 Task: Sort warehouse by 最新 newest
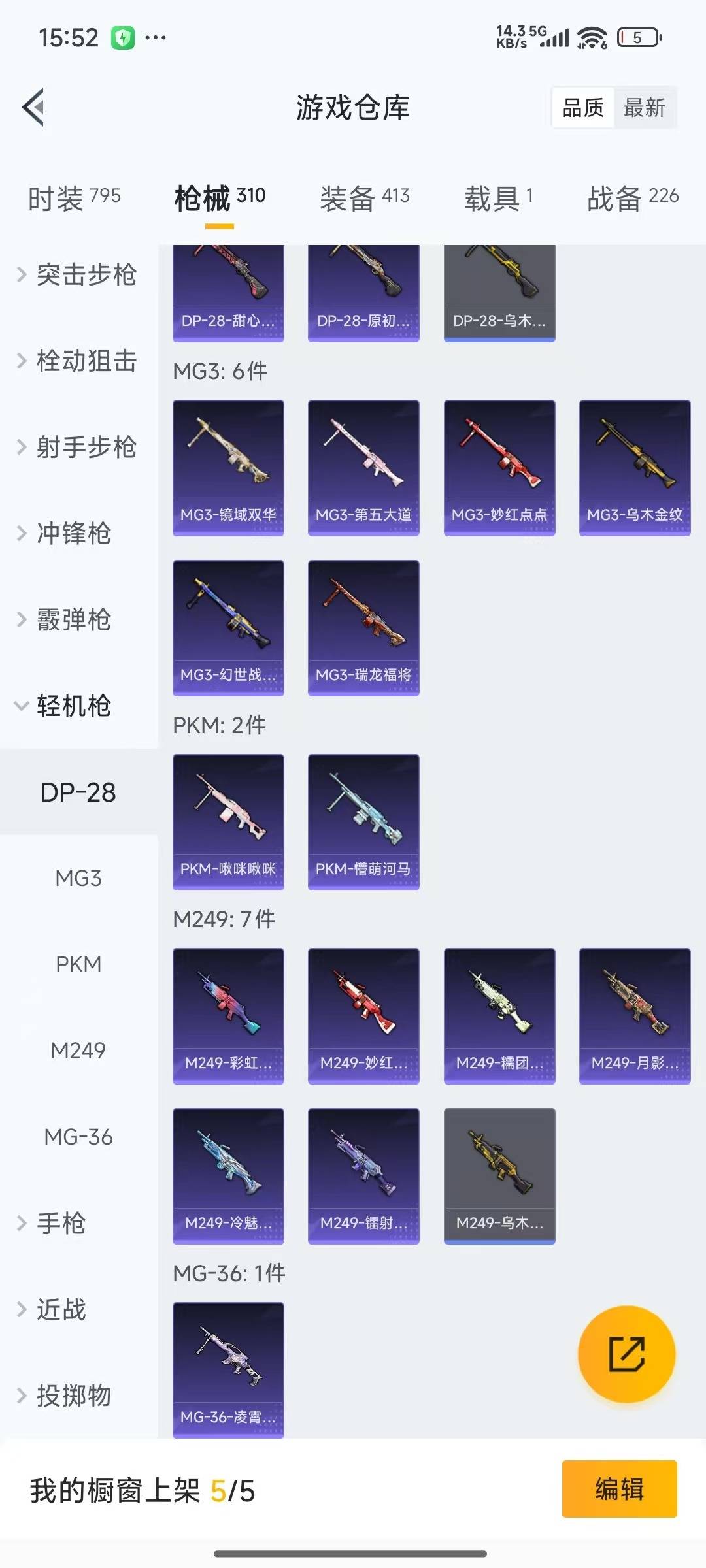pos(644,107)
